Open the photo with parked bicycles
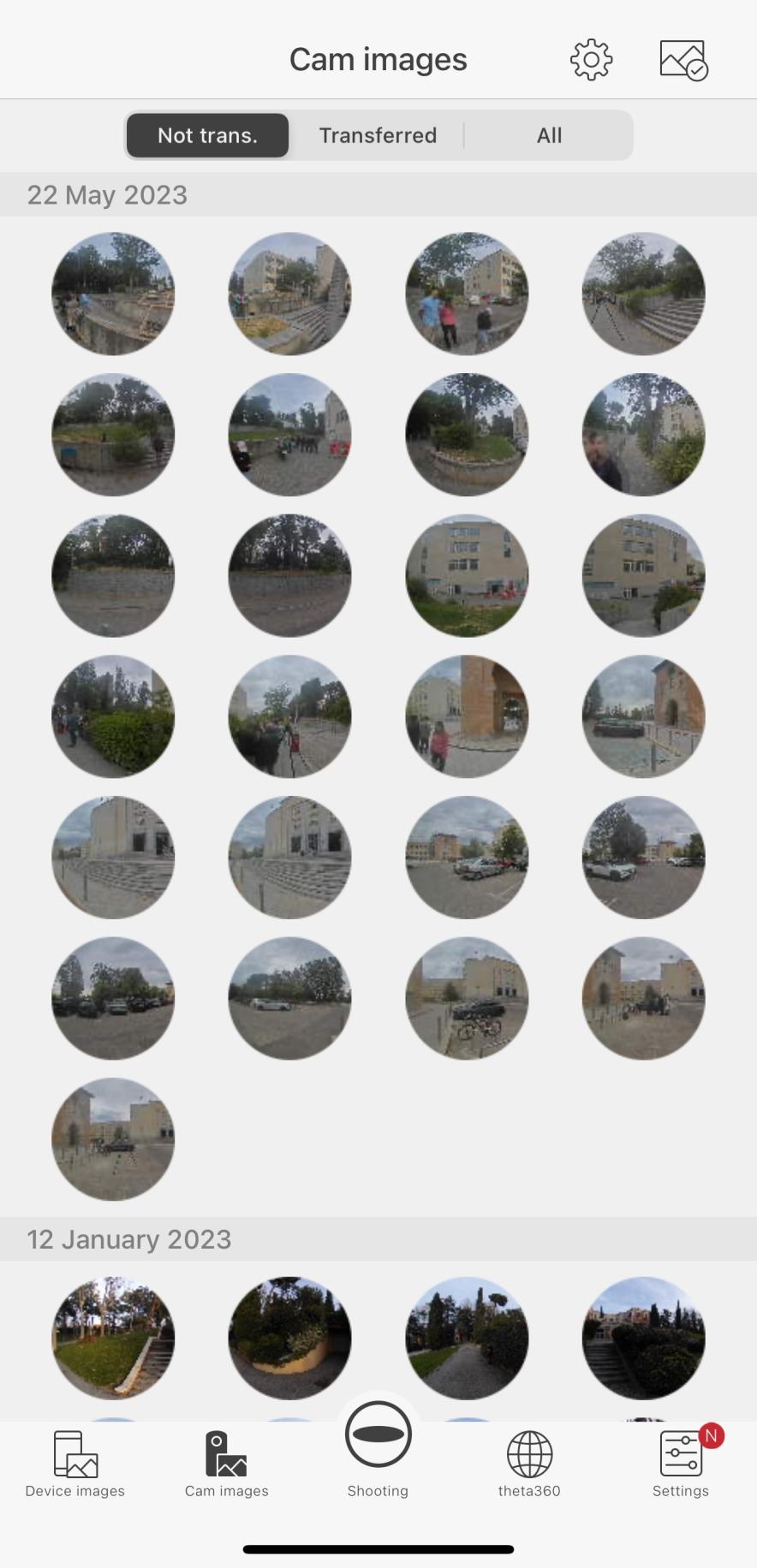Screen dimensions: 757x1568 [x=467, y=999]
